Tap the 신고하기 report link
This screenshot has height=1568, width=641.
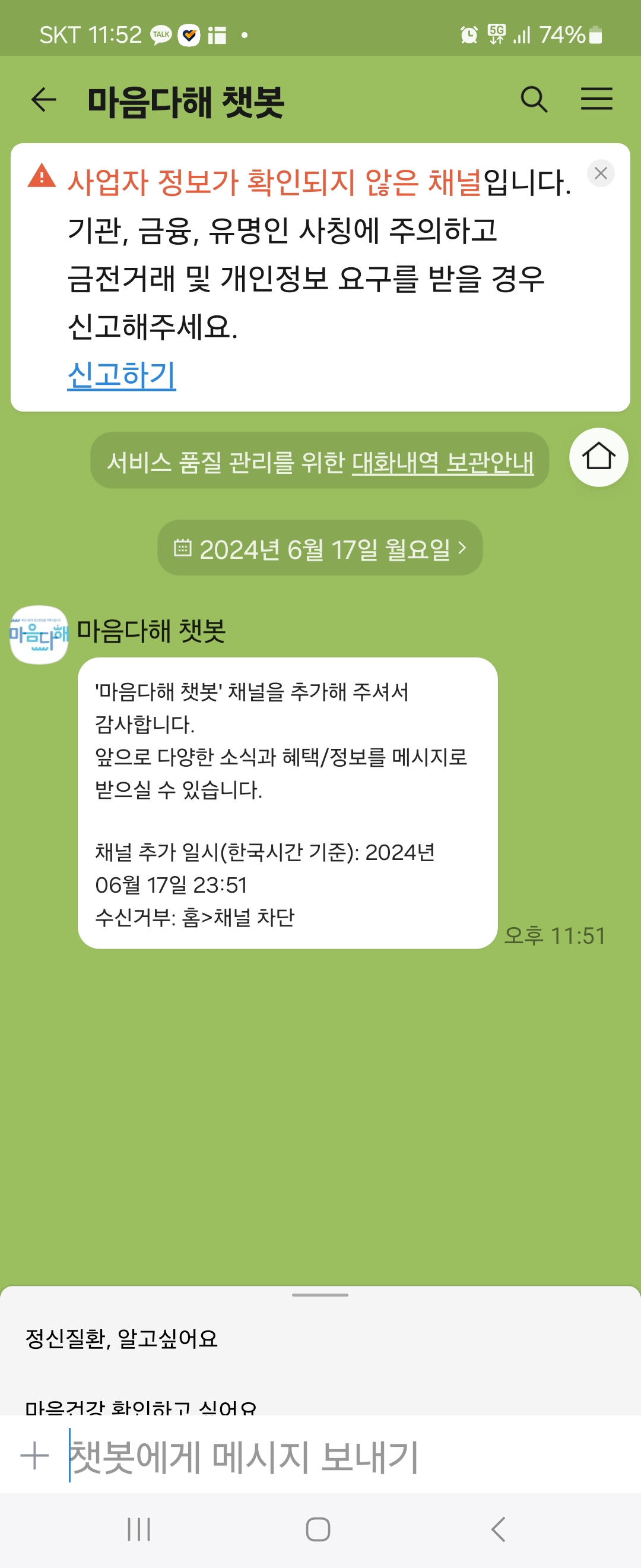(x=122, y=374)
